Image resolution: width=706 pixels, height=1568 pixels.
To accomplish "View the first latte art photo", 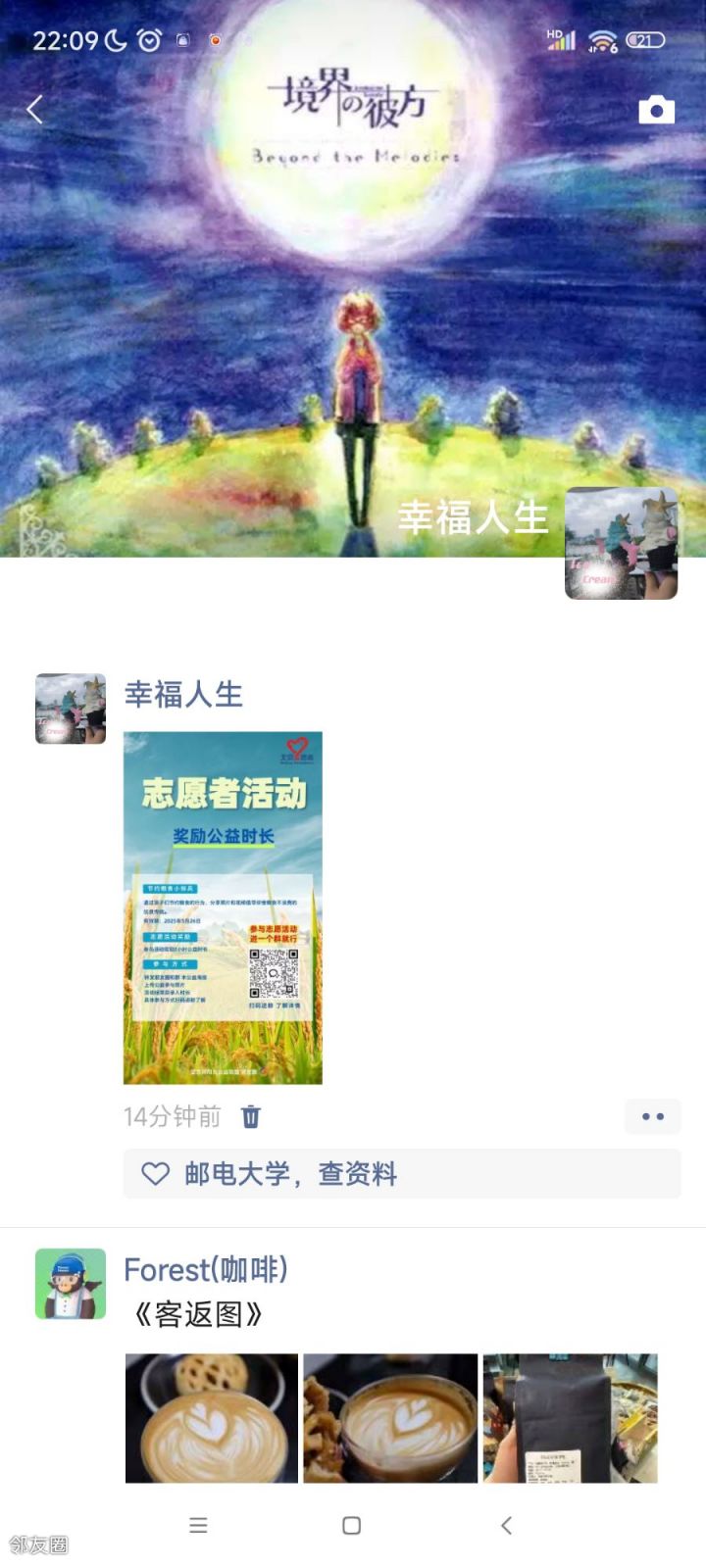I will pos(212,1418).
